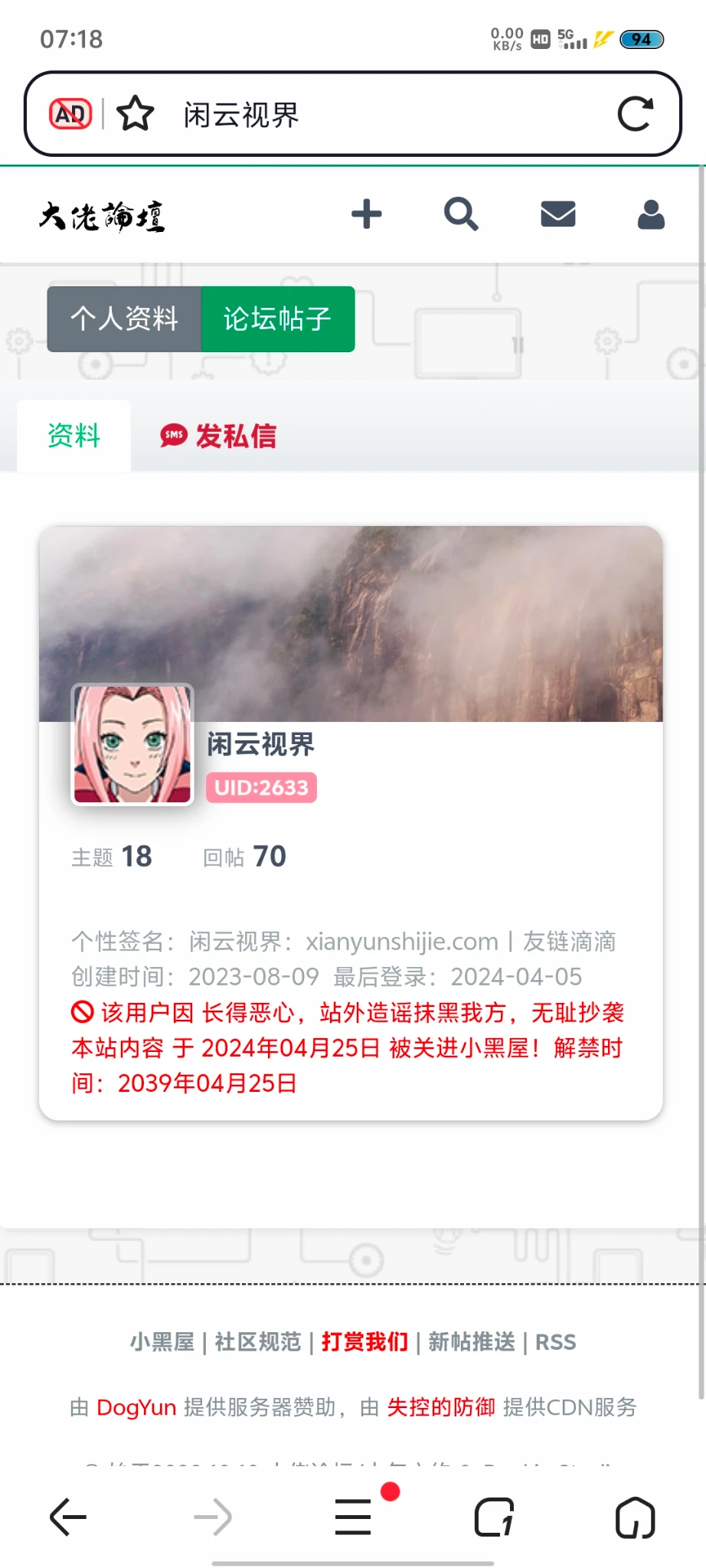Open the RSS feed link
Screen dimensions: 706x1568
[x=555, y=1342]
